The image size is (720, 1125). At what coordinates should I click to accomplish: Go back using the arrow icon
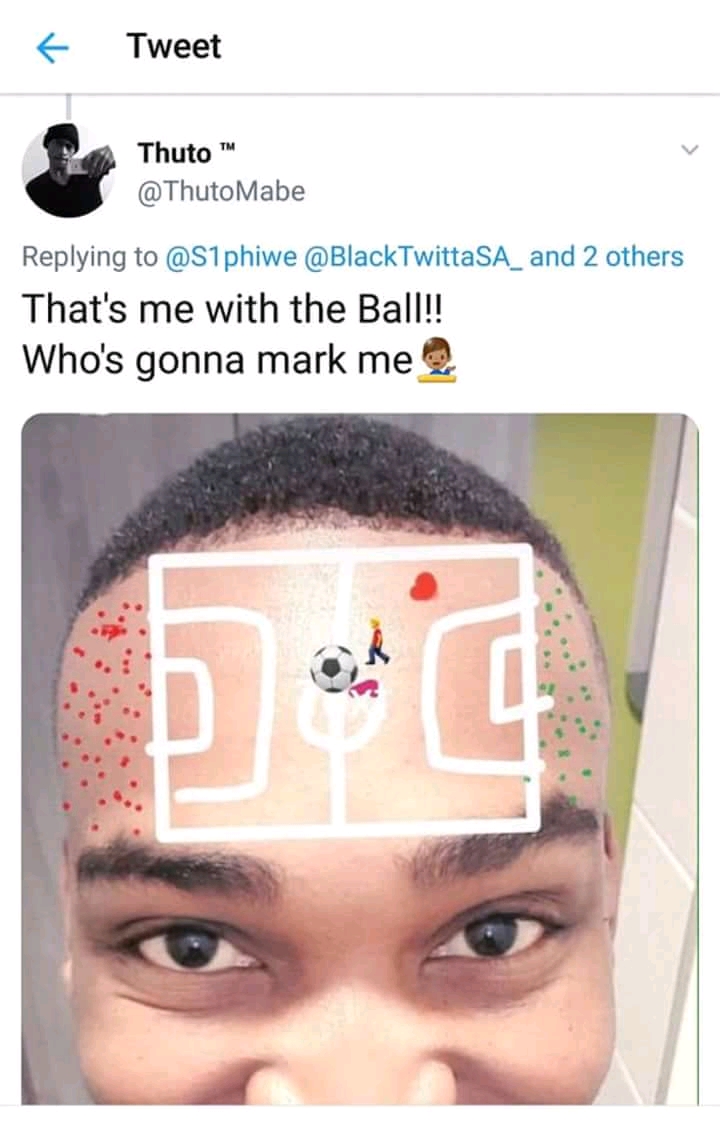[52, 47]
